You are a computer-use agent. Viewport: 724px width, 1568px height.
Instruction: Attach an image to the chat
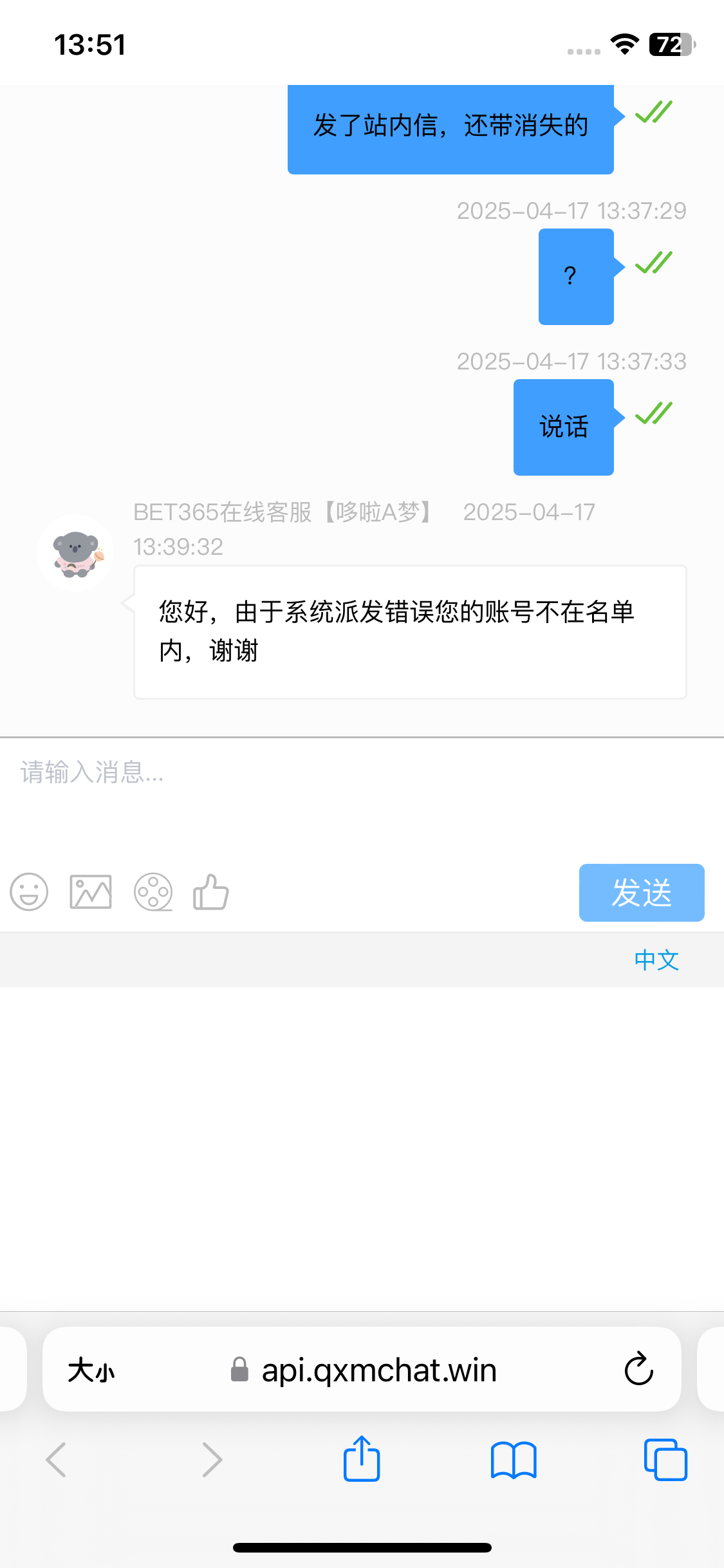point(91,892)
